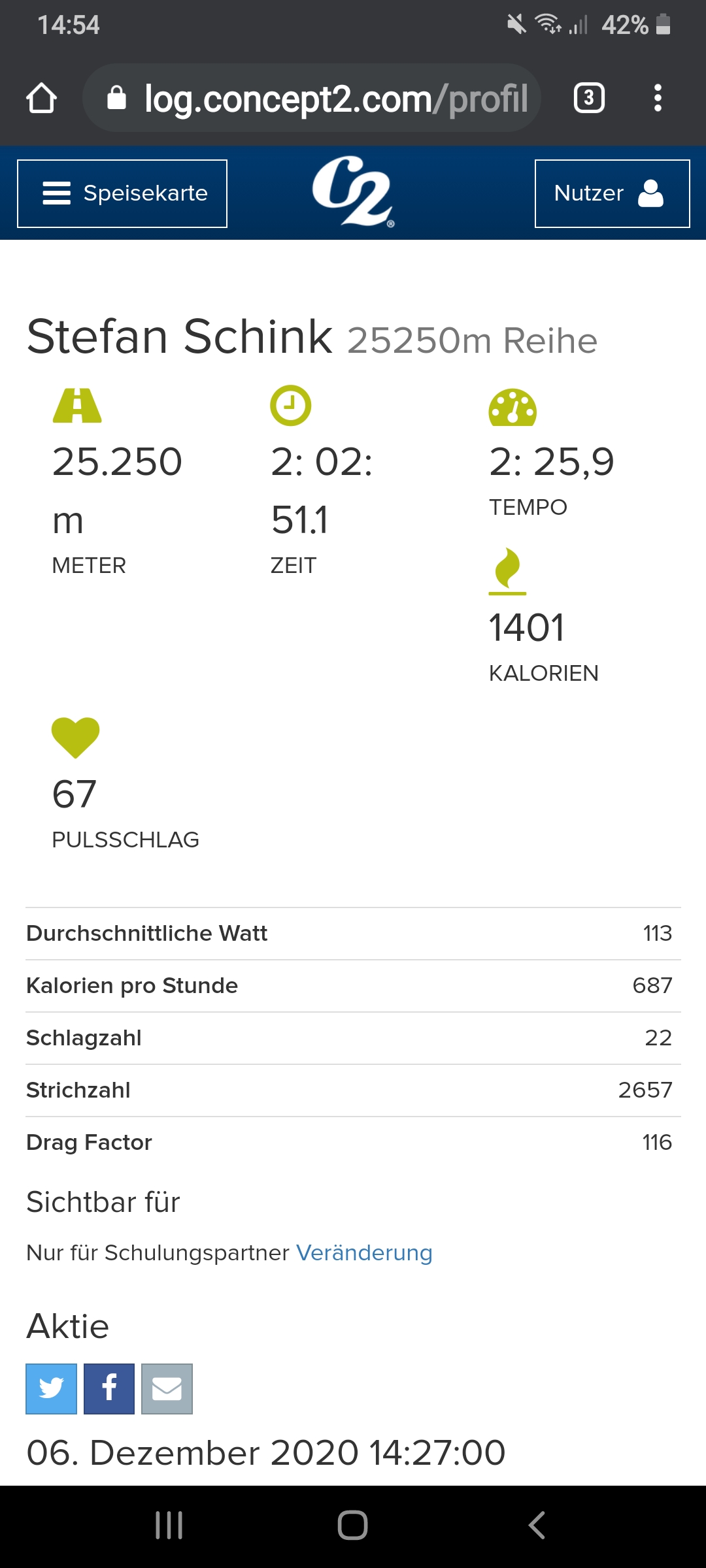Open recent apps from the navigation bar
The image size is (706, 1568).
pyautogui.click(x=169, y=1526)
